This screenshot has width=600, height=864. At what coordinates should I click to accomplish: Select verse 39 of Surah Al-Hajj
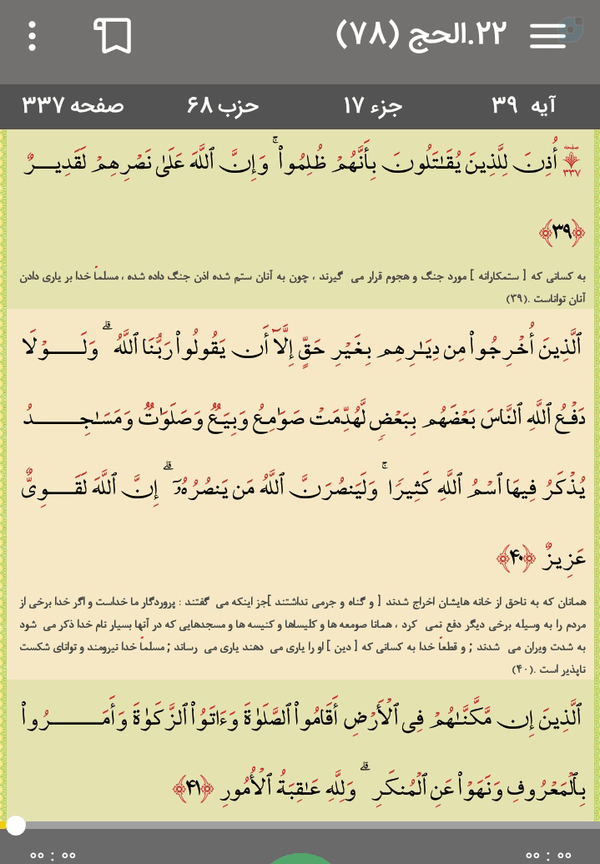click(x=300, y=219)
